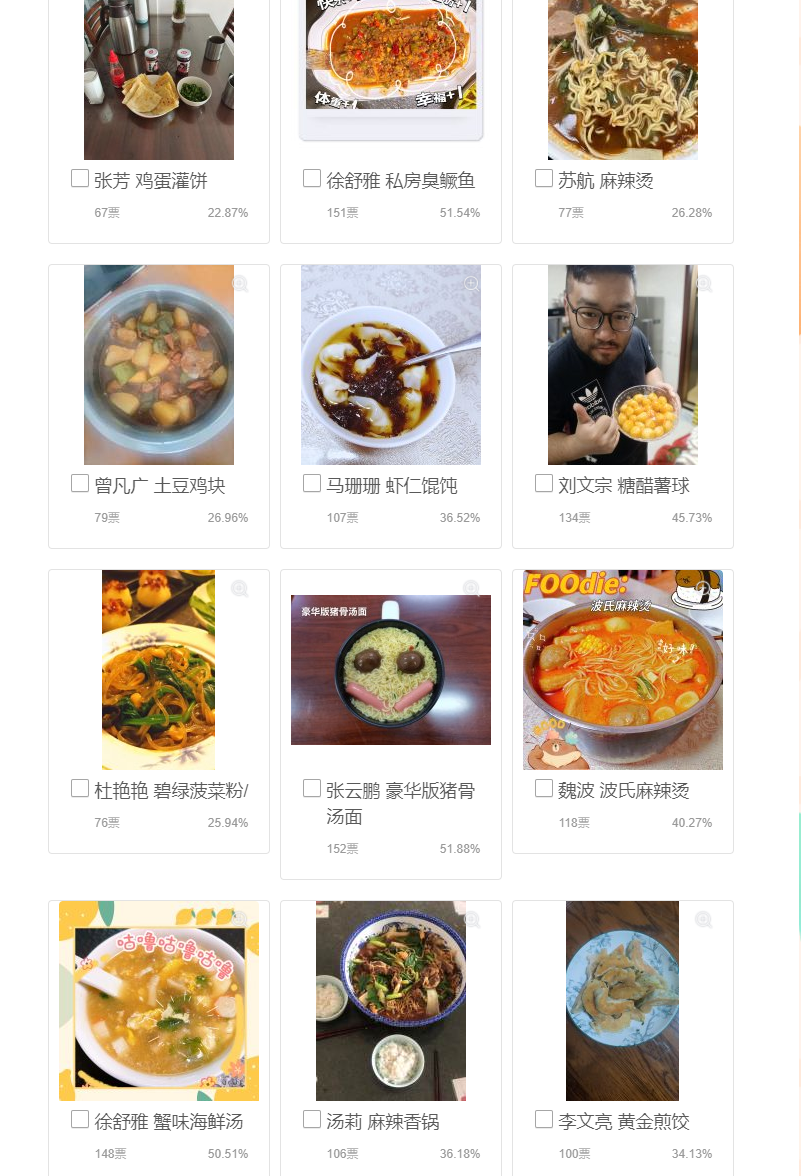Image resolution: width=801 pixels, height=1176 pixels.
Task: Tick the 苏航 麻辣烫 checkbox
Action: pyautogui.click(x=544, y=179)
